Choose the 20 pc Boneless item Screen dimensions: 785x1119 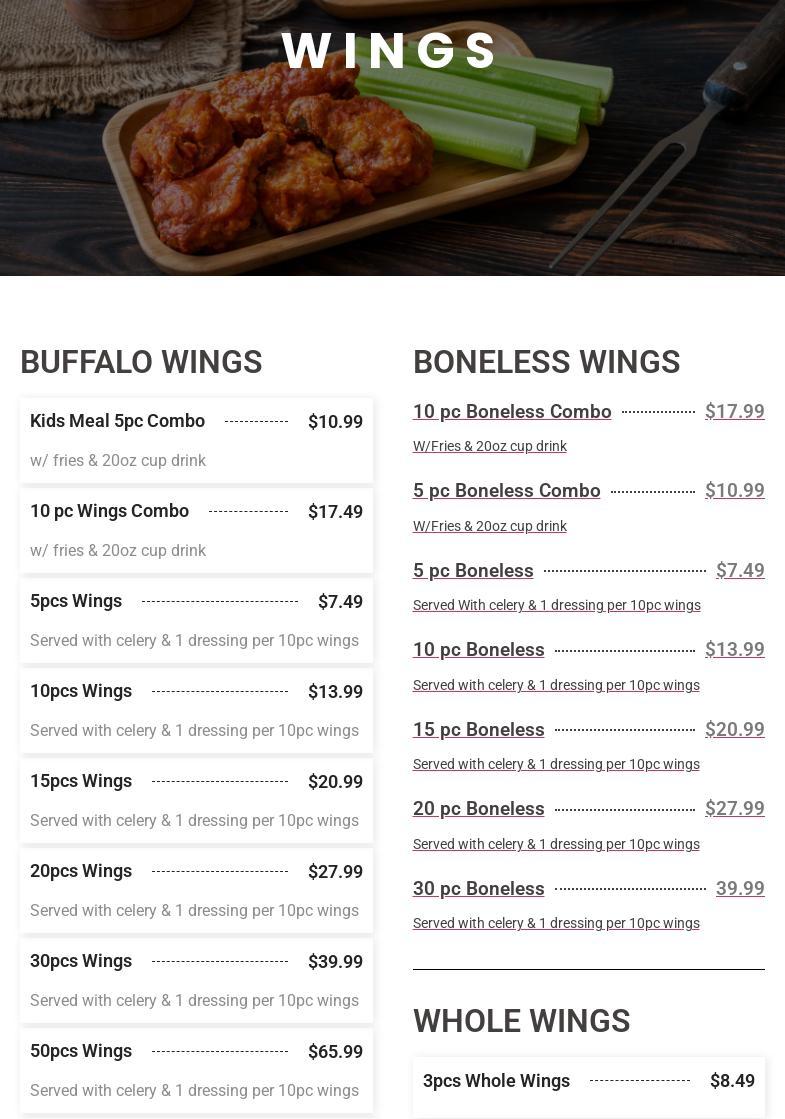478,809
